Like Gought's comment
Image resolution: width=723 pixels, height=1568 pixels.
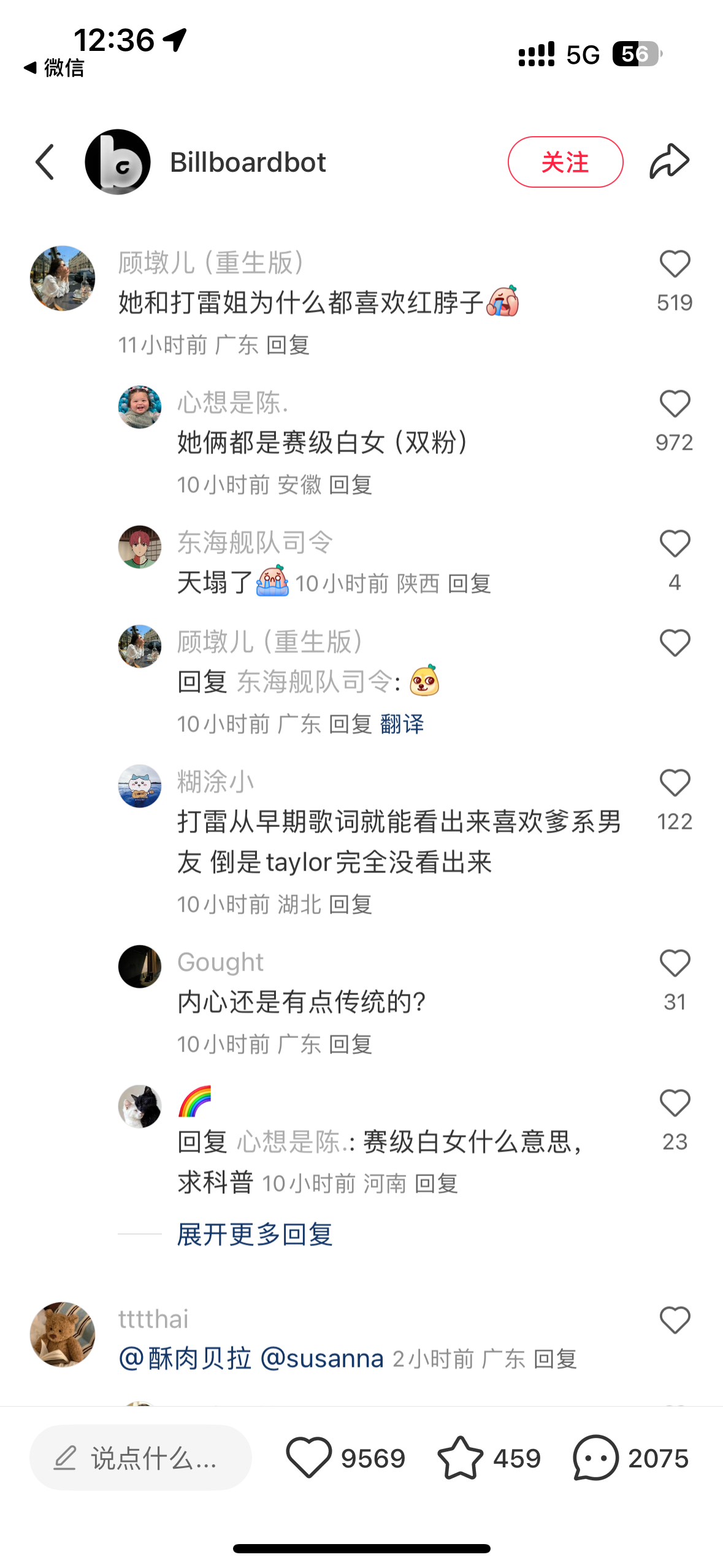click(x=675, y=964)
